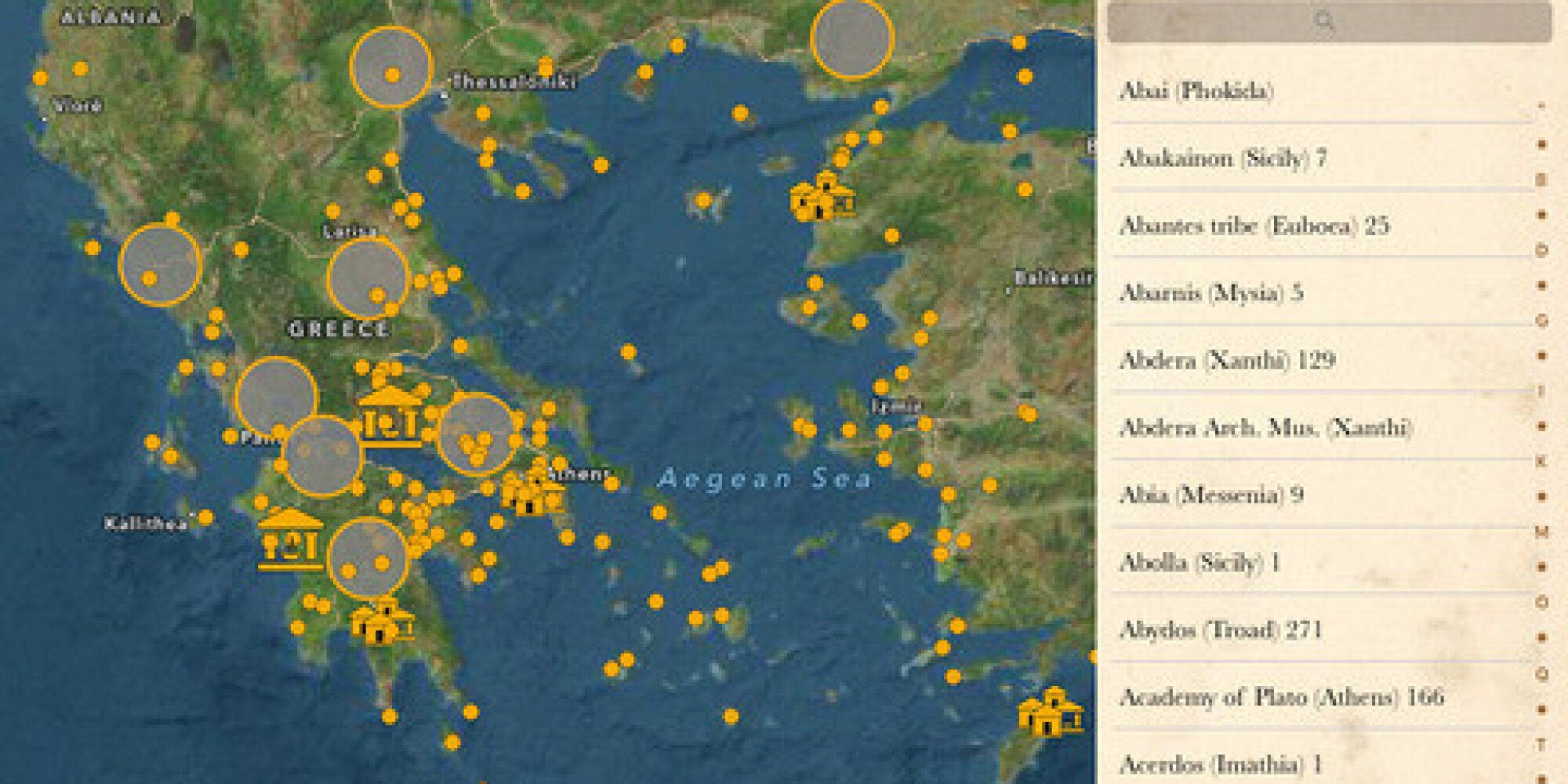Jump to letter M in the index
The width and height of the screenshot is (1568, 784).
coord(1541,532)
